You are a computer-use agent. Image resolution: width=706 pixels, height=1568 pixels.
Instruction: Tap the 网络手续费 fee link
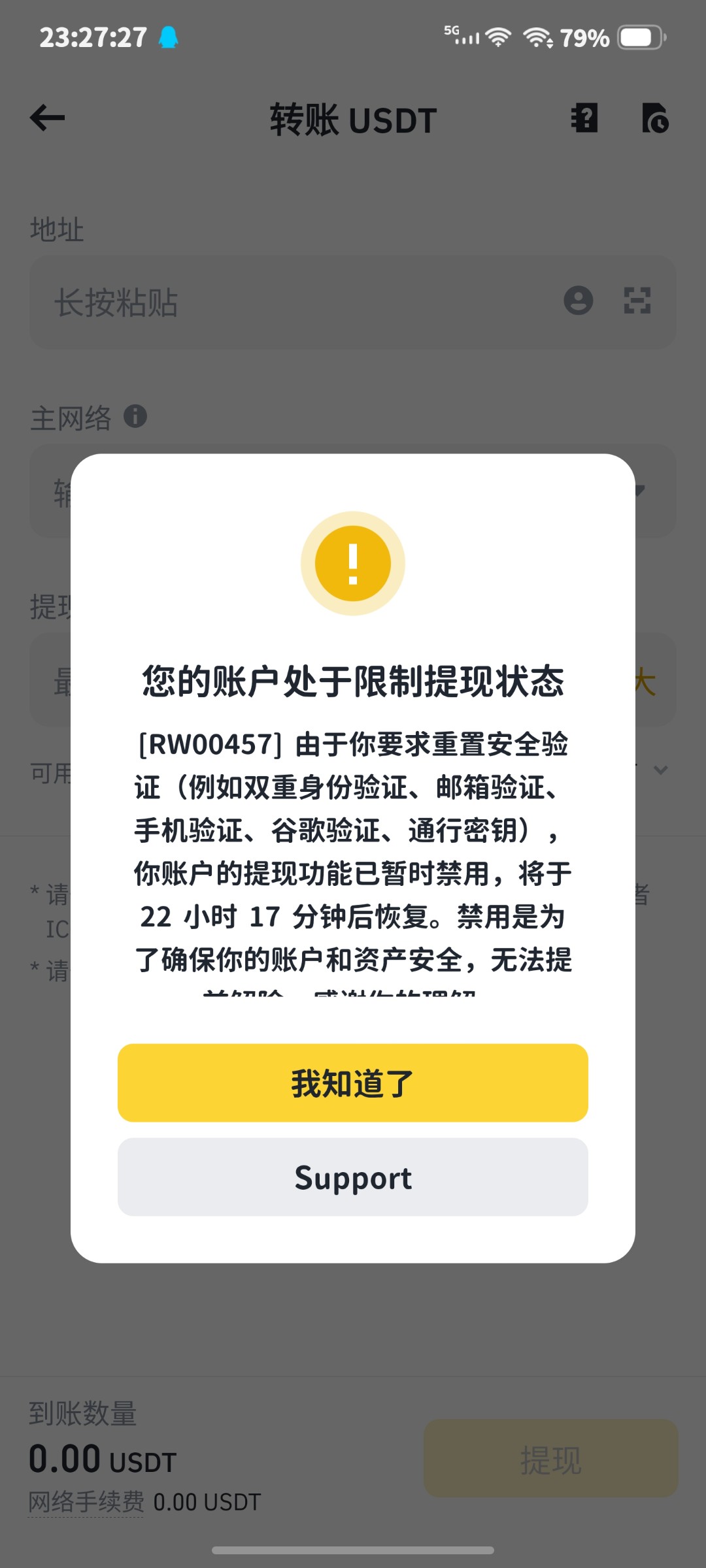[x=86, y=1501]
